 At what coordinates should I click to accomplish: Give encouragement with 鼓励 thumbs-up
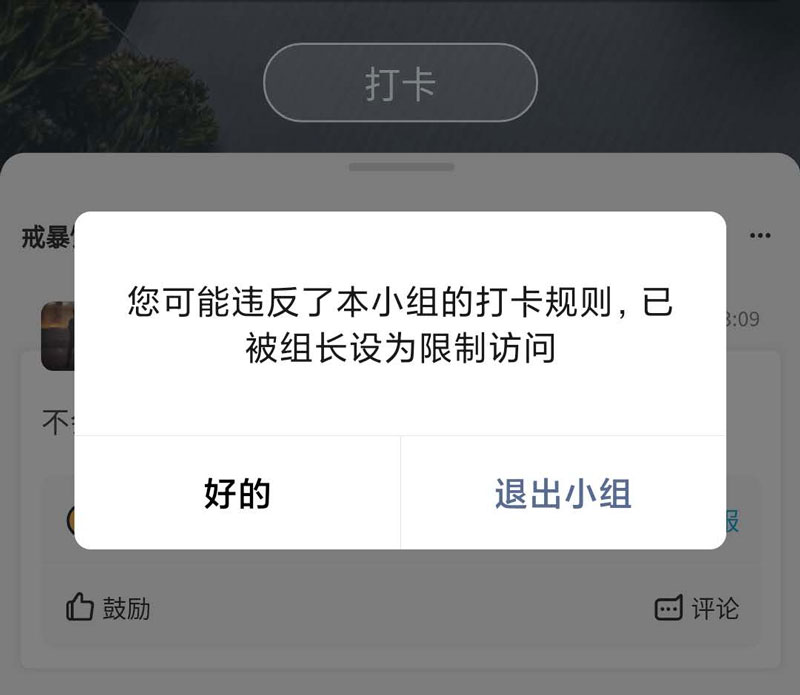pyautogui.click(x=108, y=607)
